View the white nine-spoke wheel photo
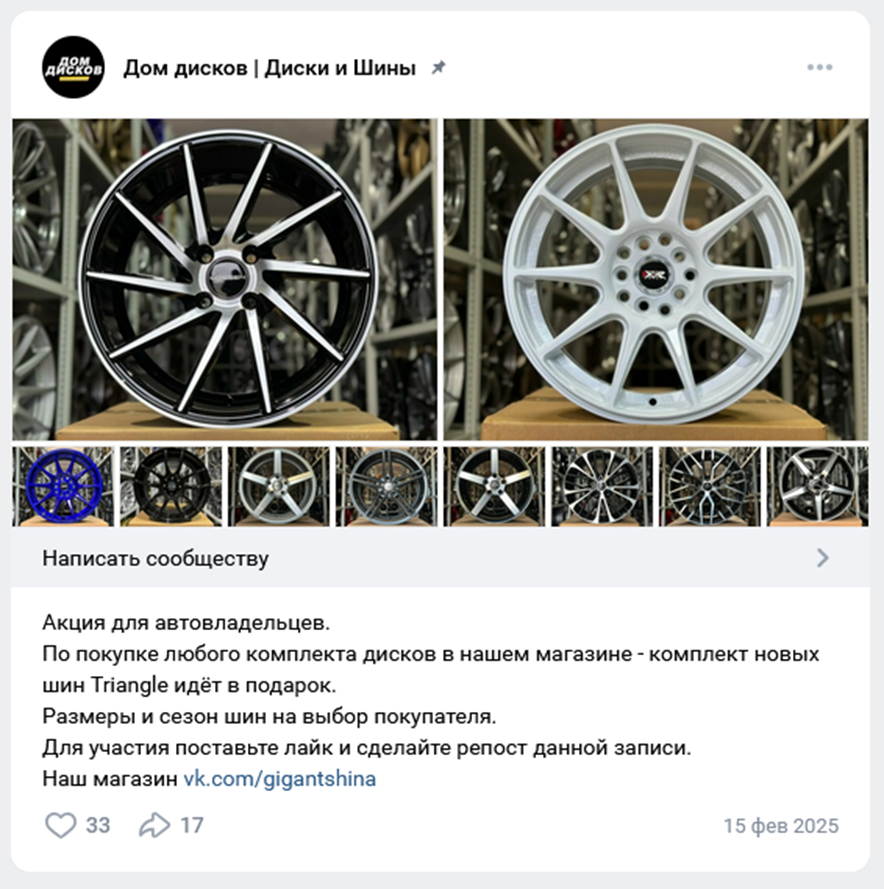 point(655,279)
